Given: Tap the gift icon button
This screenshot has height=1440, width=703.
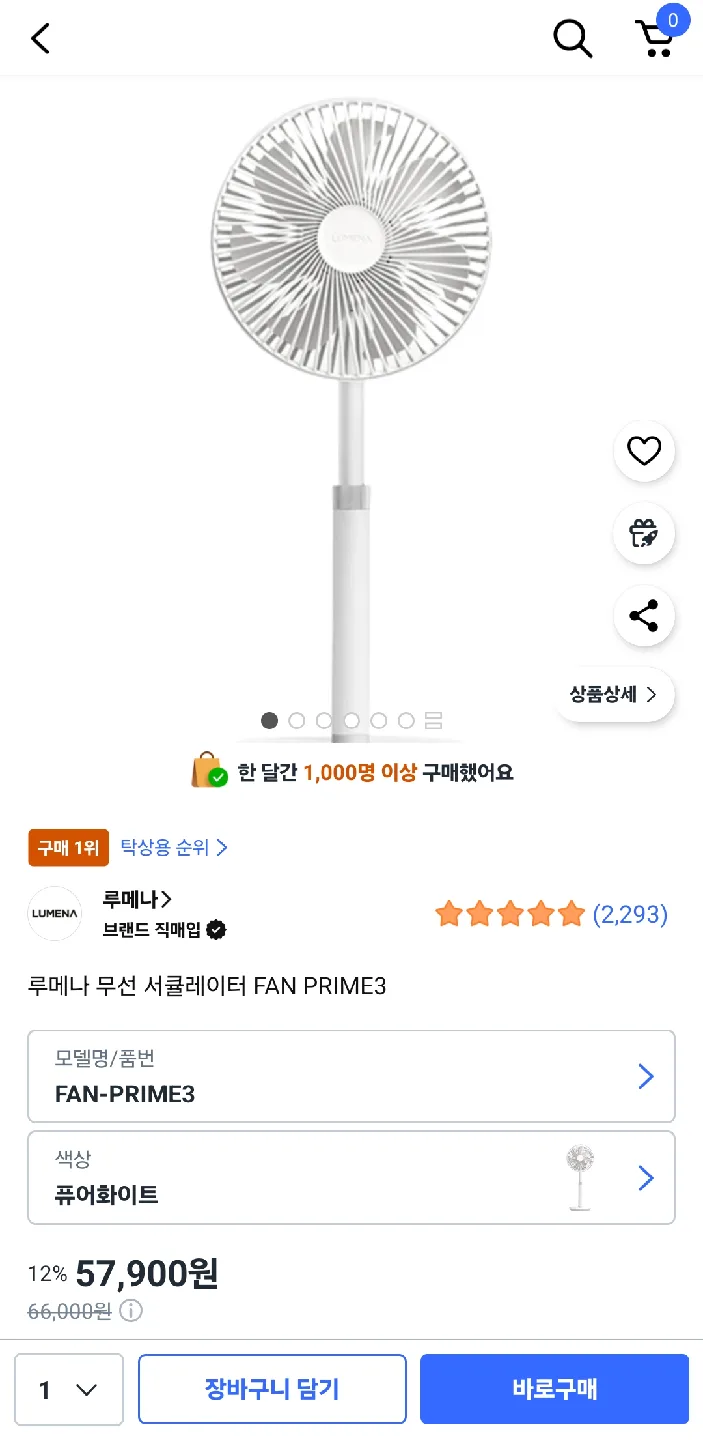Looking at the screenshot, I should point(644,534).
